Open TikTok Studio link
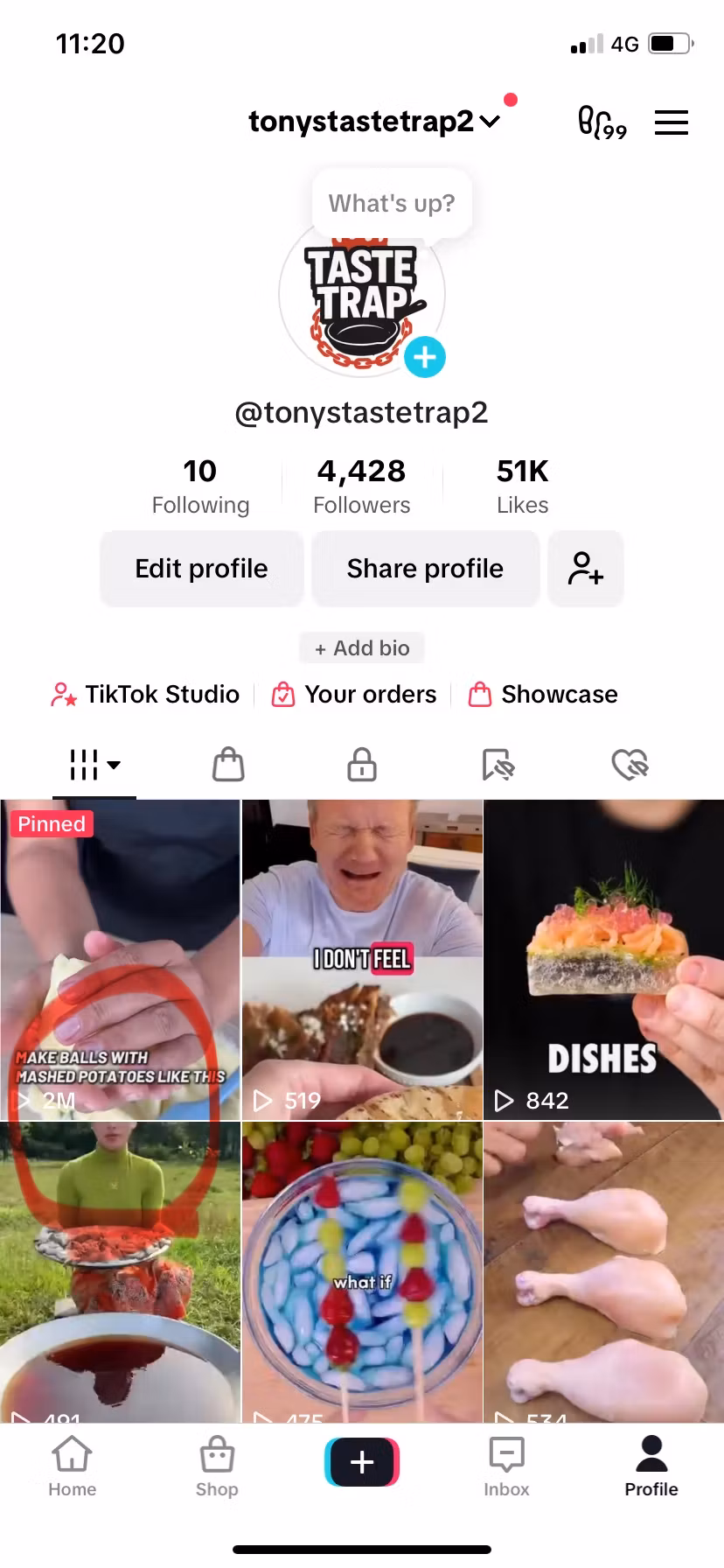 click(144, 694)
